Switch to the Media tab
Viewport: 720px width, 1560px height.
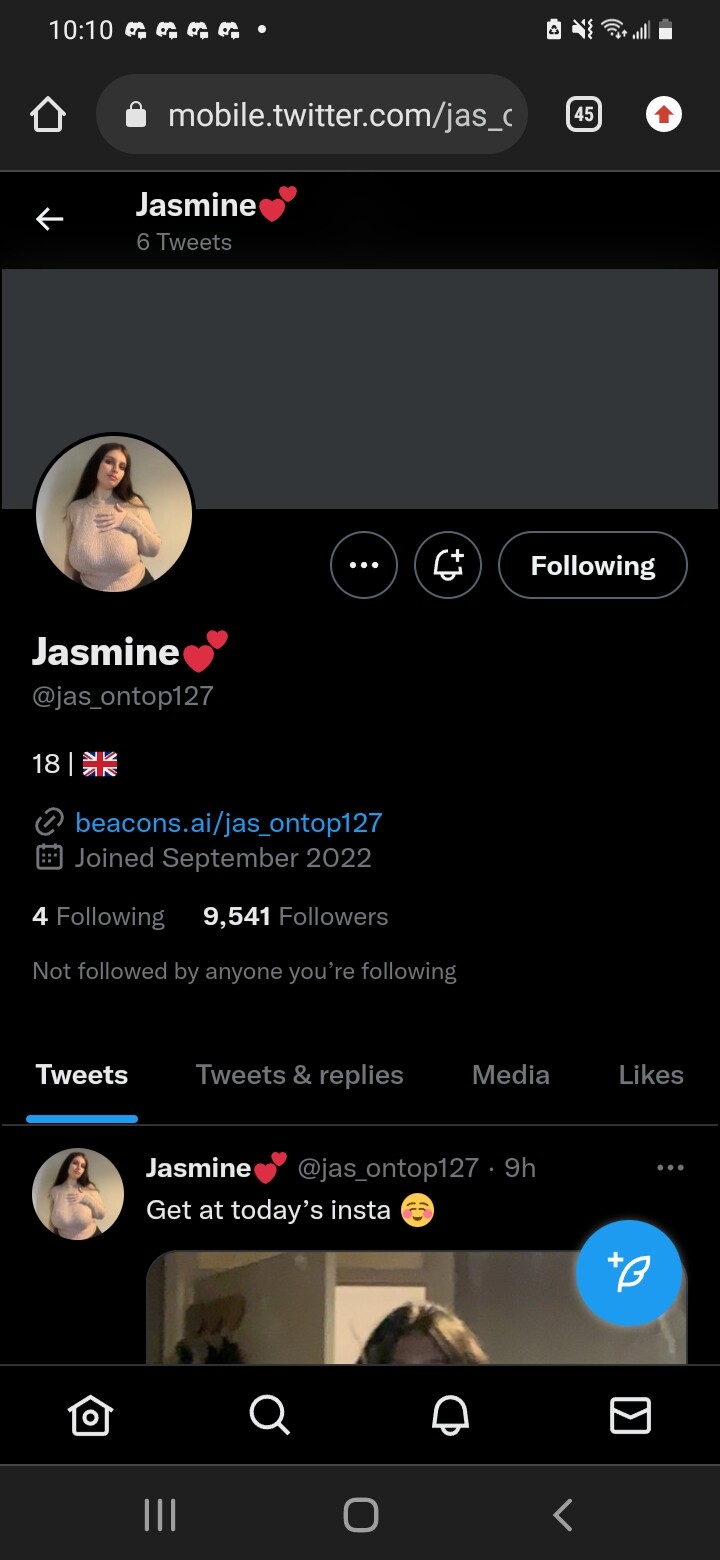[510, 1075]
